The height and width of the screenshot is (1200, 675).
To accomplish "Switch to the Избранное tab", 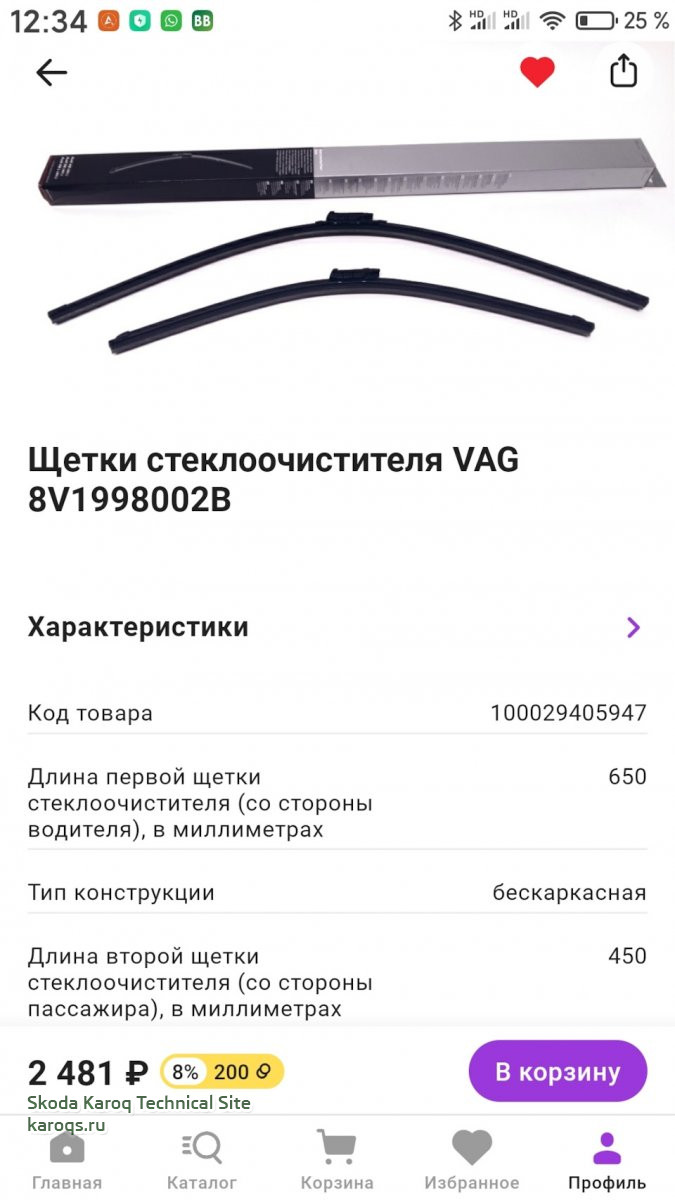I will [x=472, y=1160].
